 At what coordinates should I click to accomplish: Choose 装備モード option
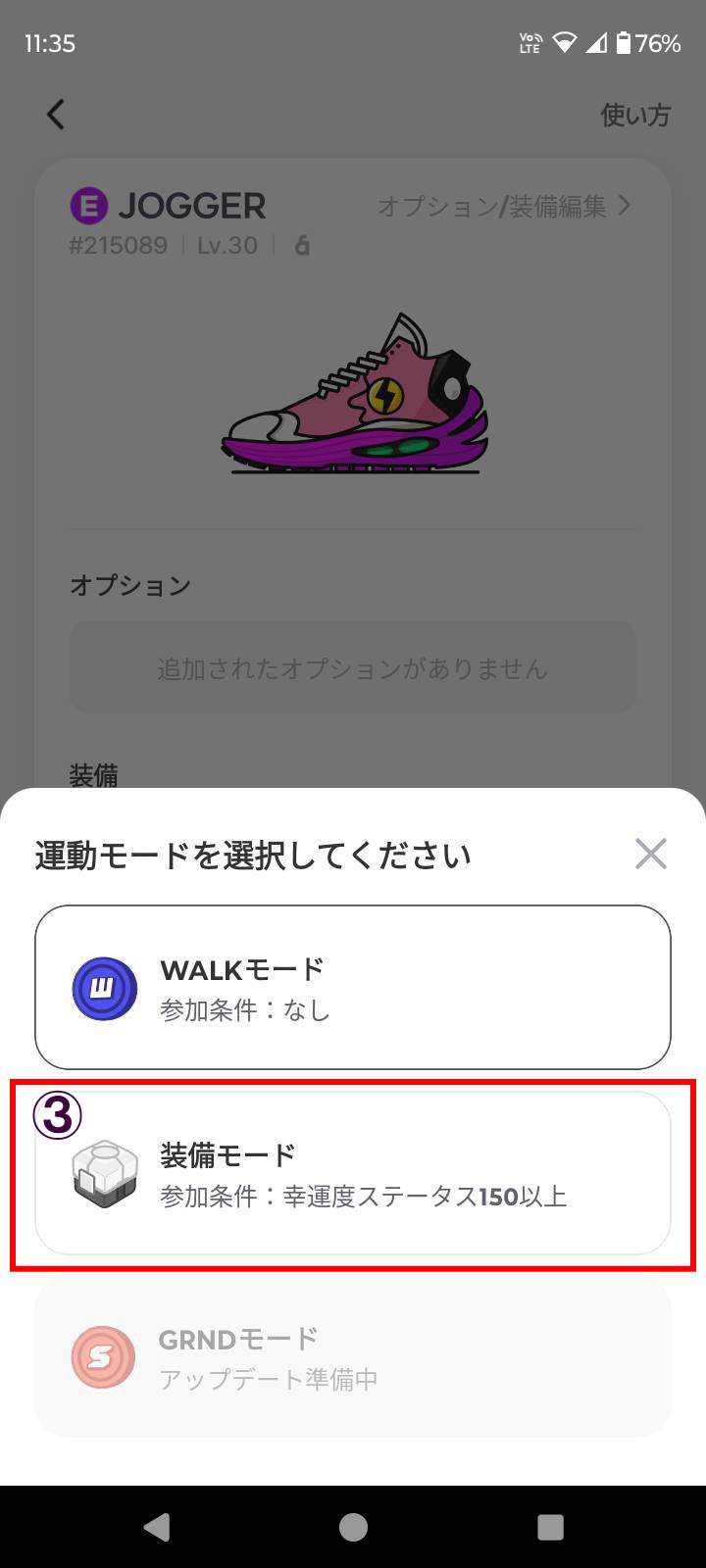tap(353, 1173)
